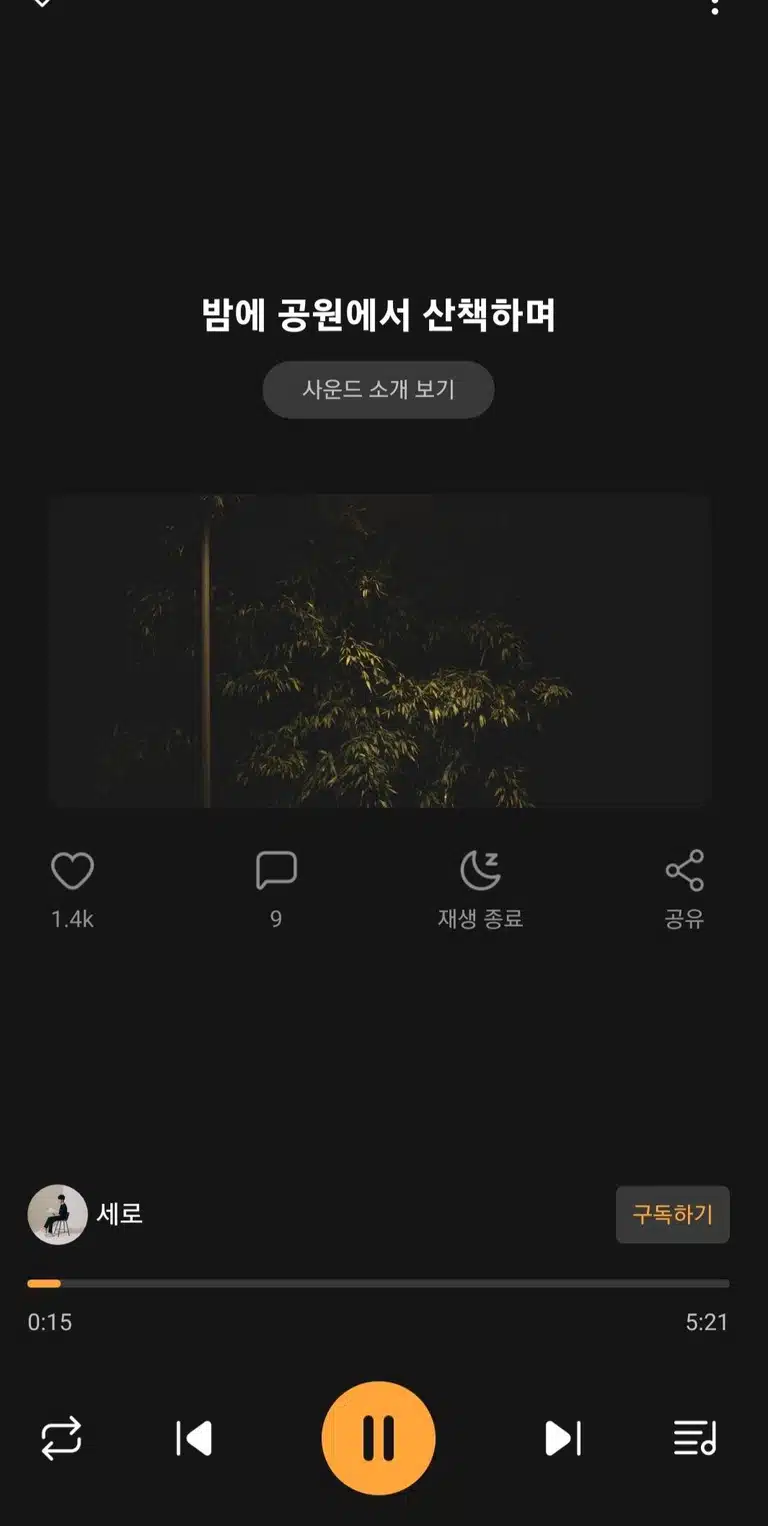Tap the 사운드 소개 보기 button
768x1526 pixels.
click(x=378, y=389)
